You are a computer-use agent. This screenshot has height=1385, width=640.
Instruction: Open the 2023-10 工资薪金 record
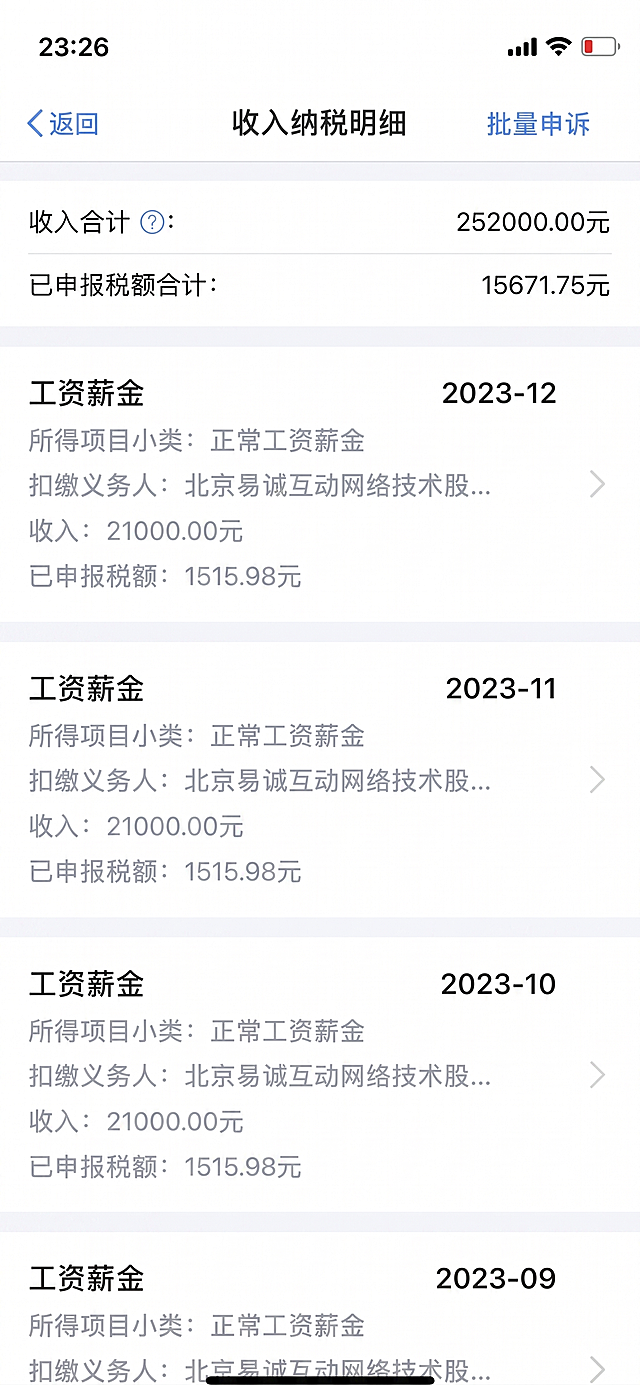320,1074
